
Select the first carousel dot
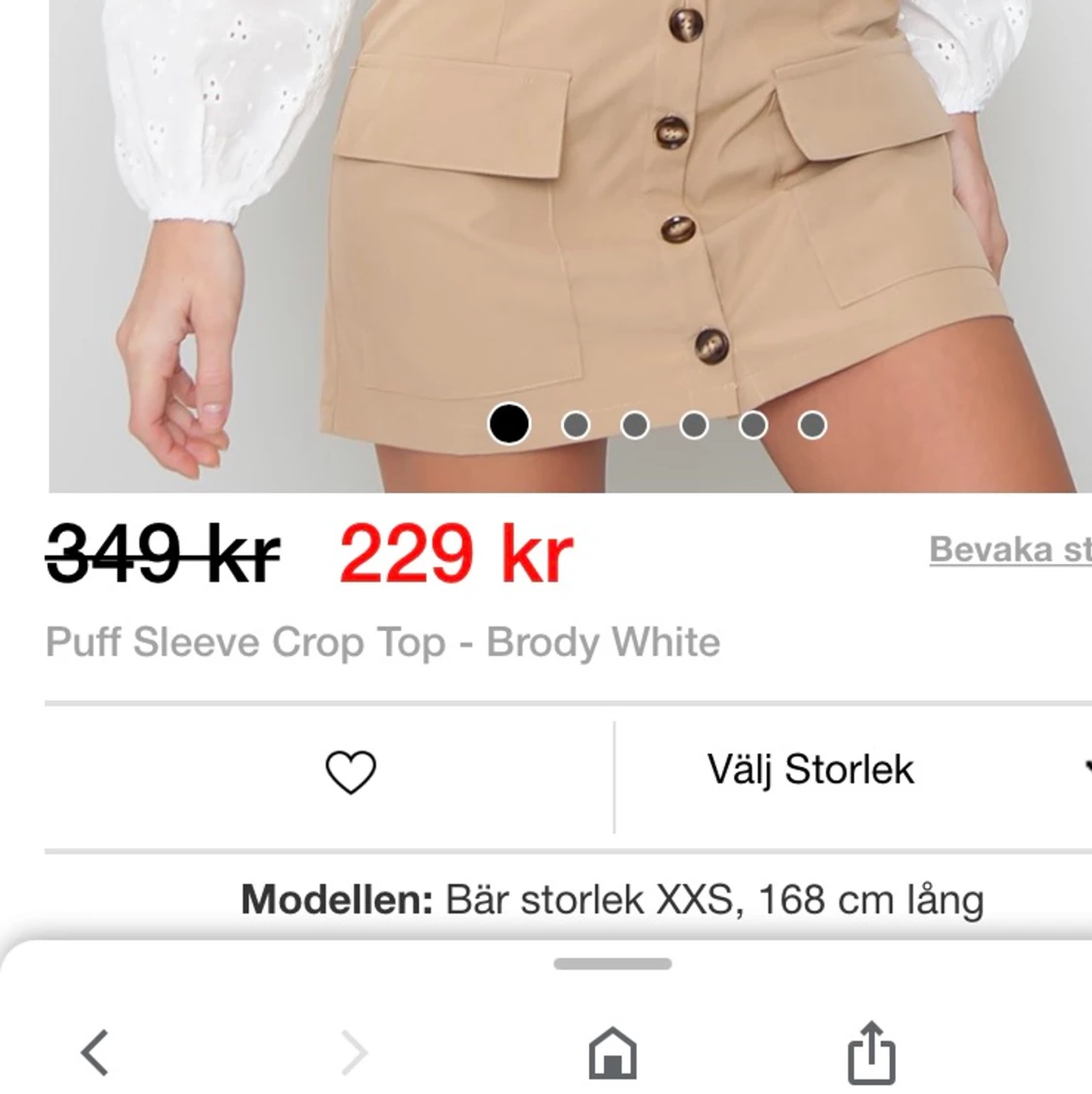click(x=509, y=423)
